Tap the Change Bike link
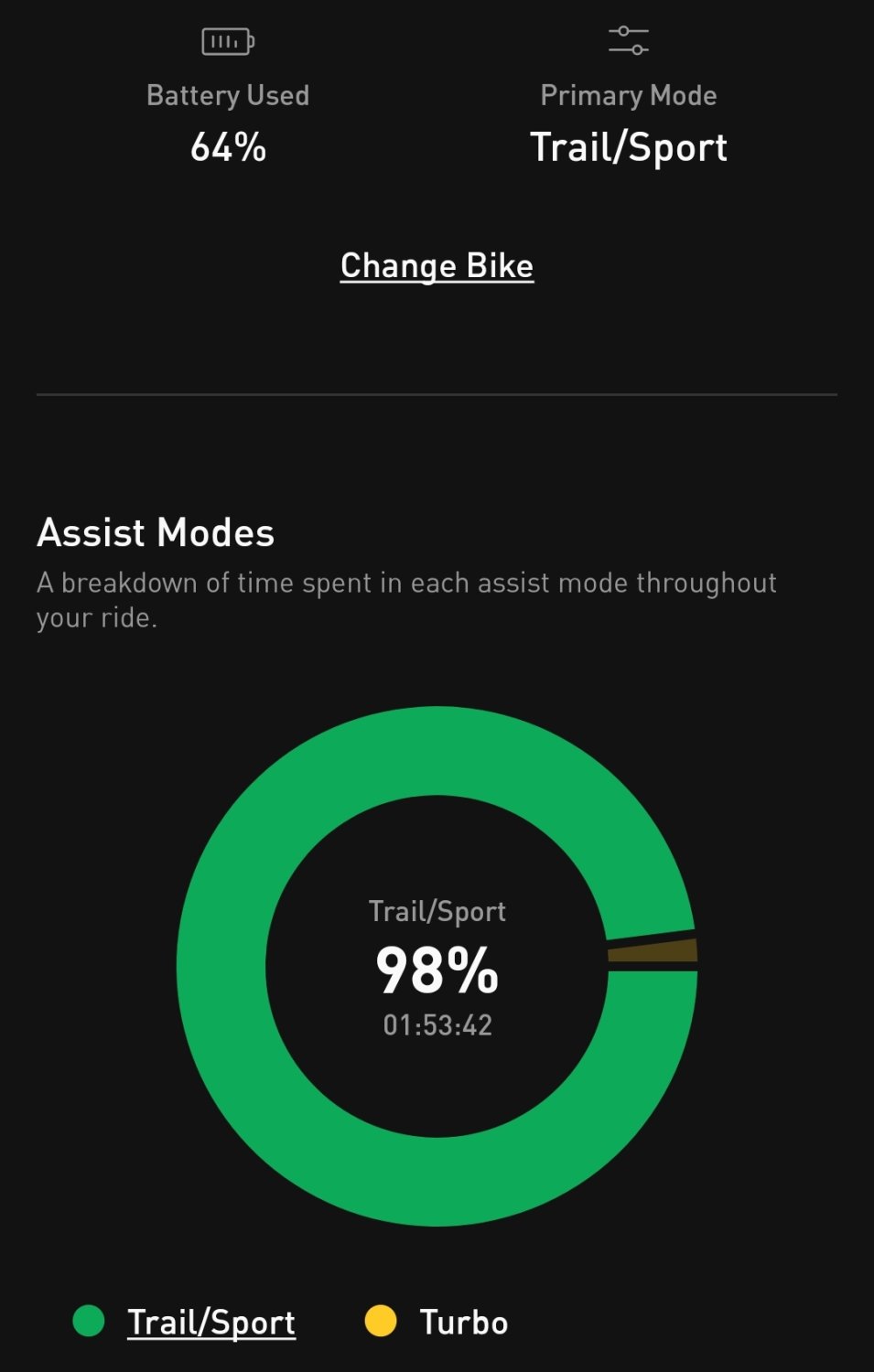The height and width of the screenshot is (1372, 874). click(437, 266)
